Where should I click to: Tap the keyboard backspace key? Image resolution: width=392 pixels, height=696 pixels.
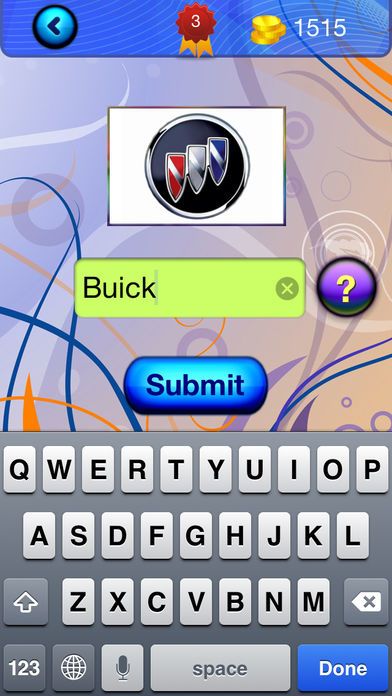366,602
